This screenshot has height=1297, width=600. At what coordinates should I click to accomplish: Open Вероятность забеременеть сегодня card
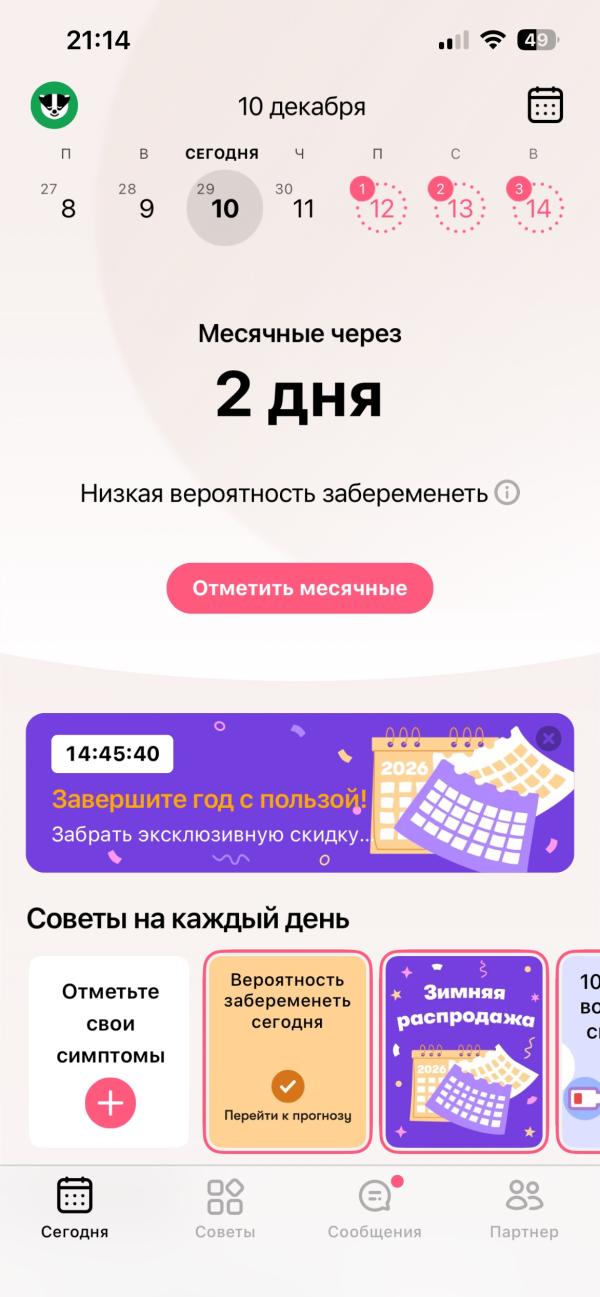pyautogui.click(x=287, y=1051)
